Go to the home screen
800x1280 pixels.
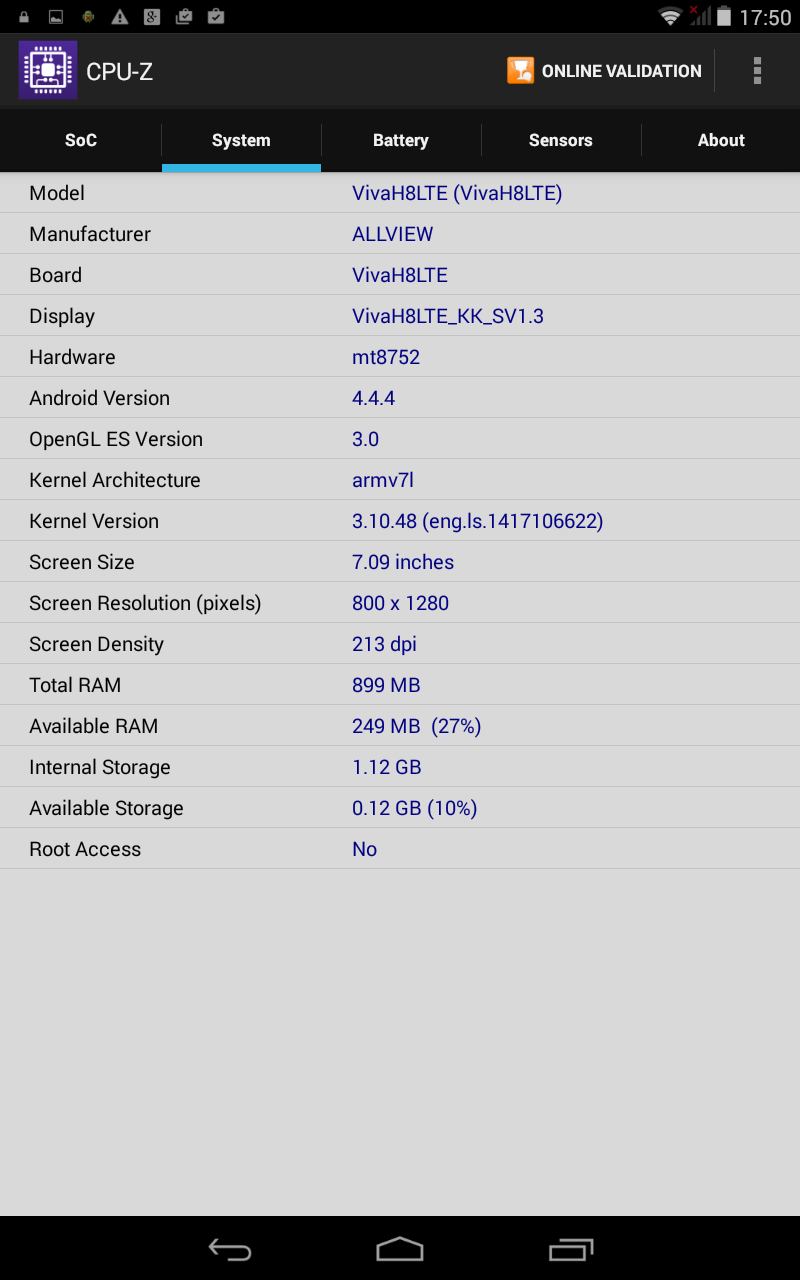[400, 1249]
